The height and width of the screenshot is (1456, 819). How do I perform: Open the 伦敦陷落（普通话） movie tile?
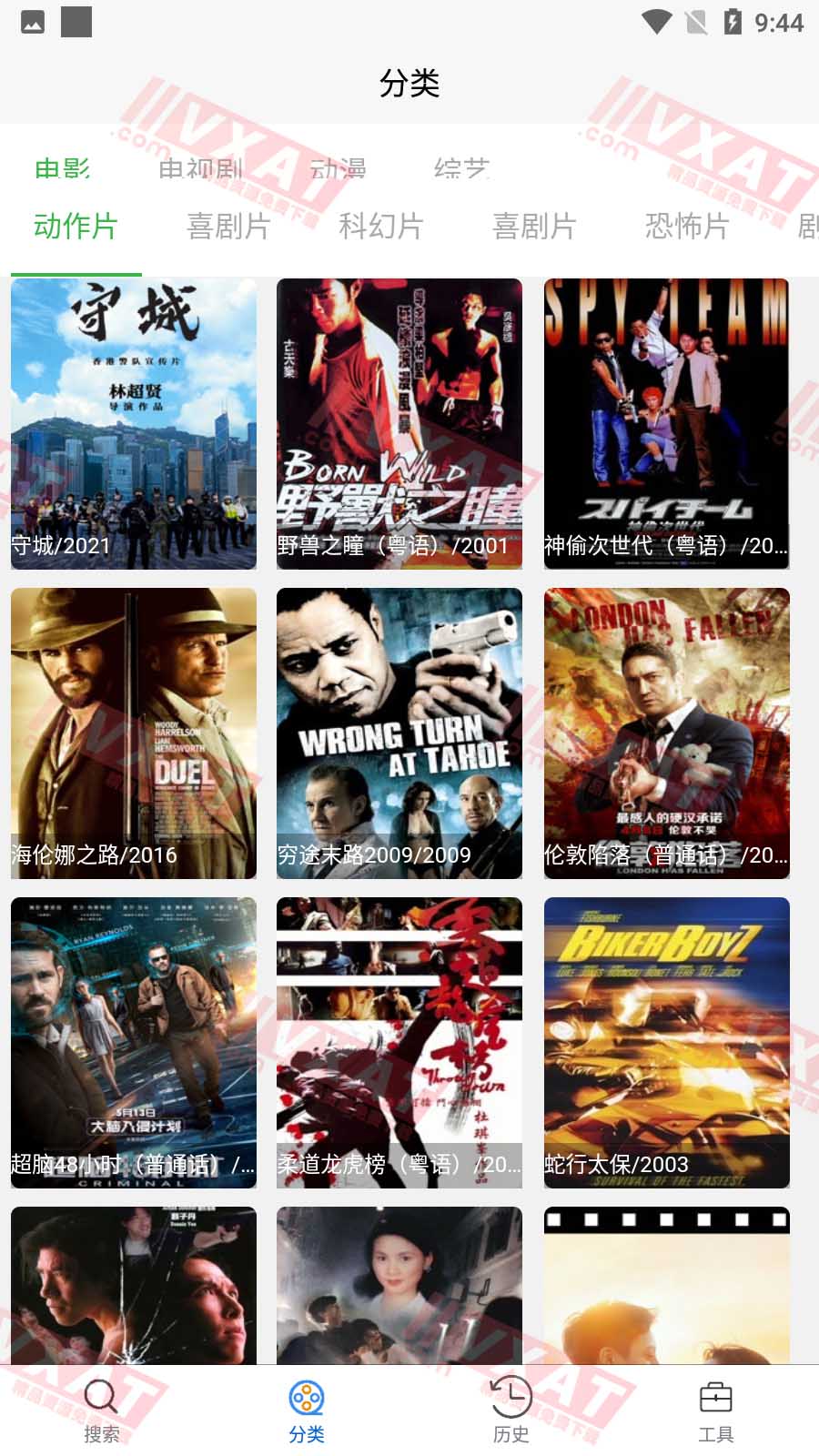tap(666, 733)
